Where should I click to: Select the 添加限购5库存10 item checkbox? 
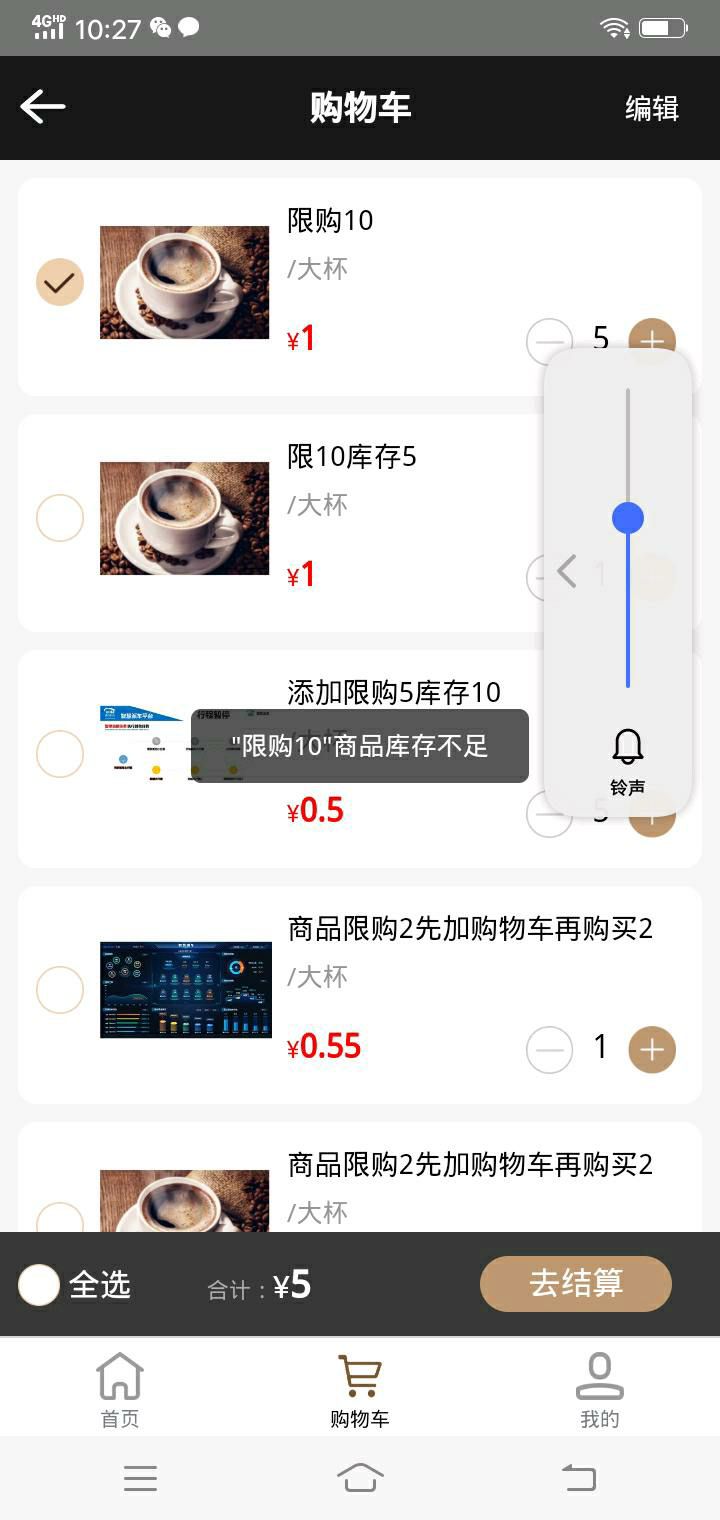point(60,754)
